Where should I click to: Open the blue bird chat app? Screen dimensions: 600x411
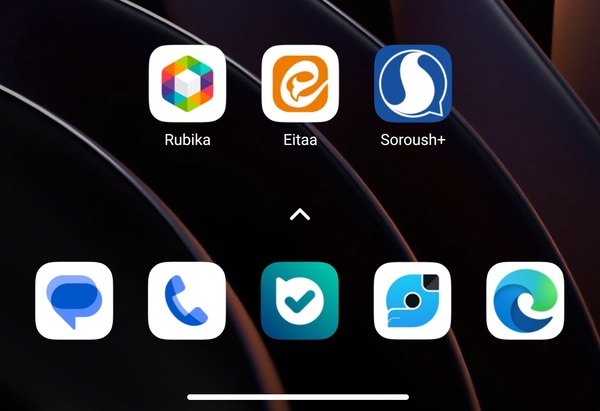[x=413, y=301]
